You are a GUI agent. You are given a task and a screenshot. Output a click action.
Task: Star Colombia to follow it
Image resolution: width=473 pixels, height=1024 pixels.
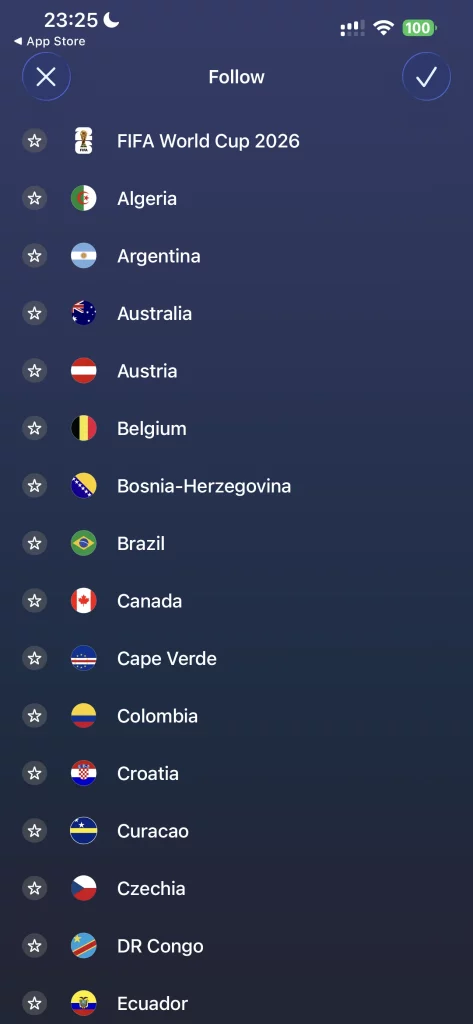click(x=35, y=716)
